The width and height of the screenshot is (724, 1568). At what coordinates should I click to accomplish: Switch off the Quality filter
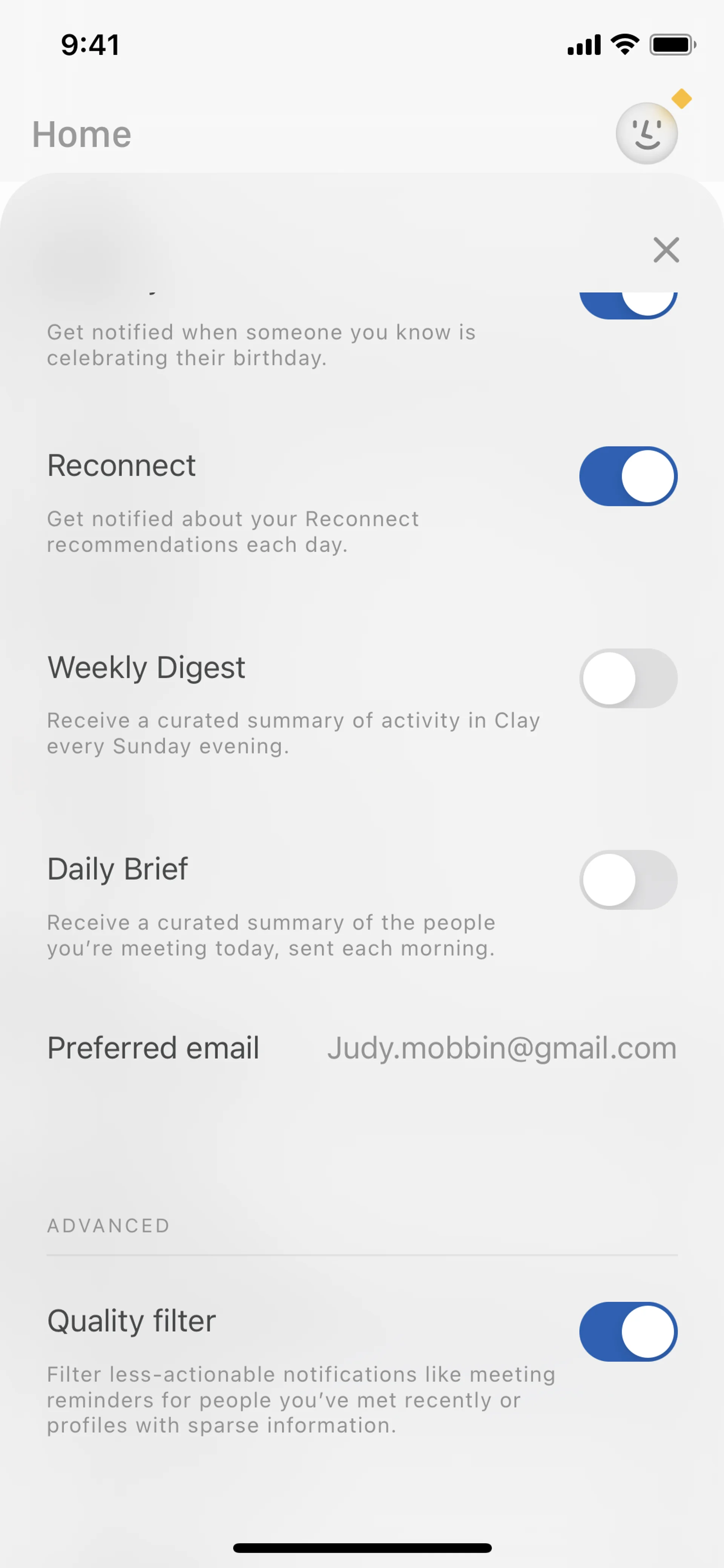point(628,1331)
